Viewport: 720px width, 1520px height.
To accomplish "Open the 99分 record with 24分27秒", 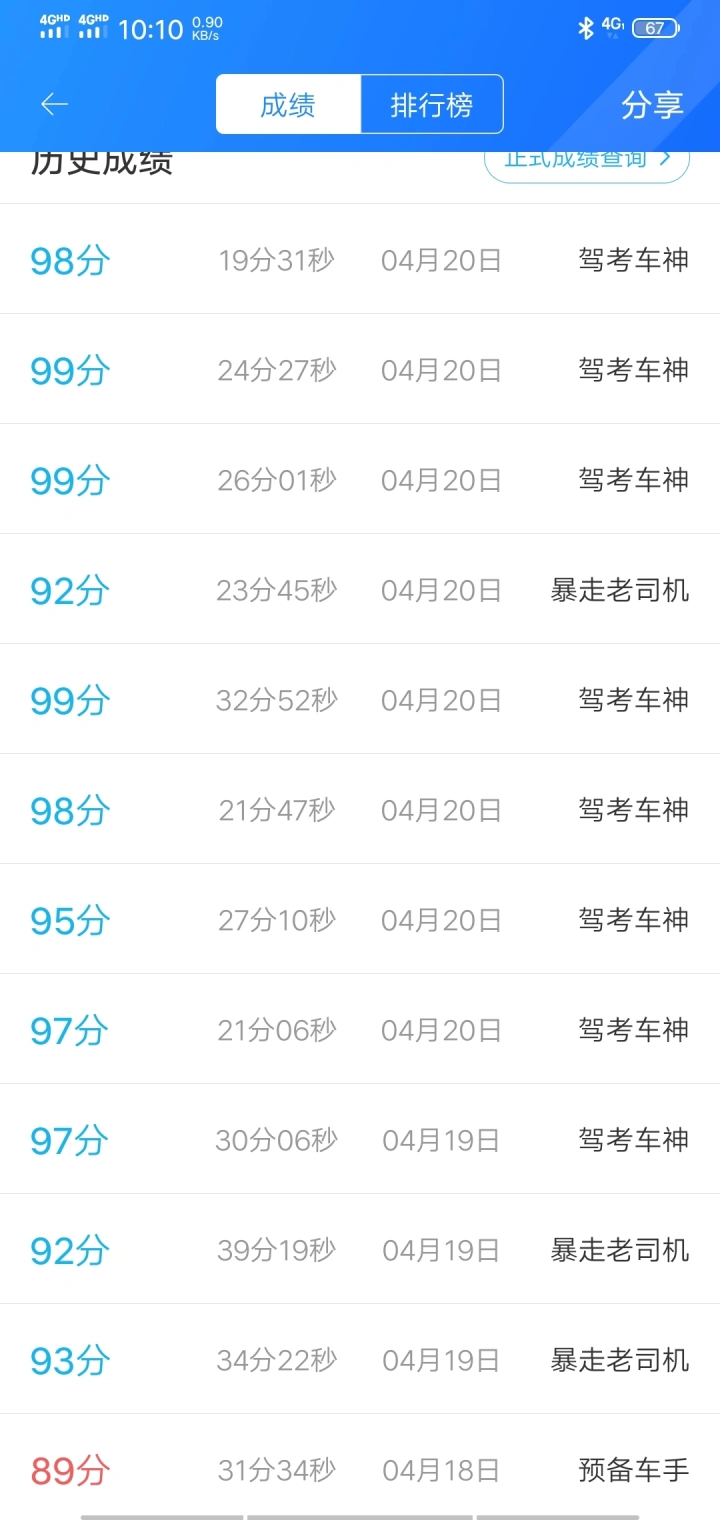I will 360,370.
